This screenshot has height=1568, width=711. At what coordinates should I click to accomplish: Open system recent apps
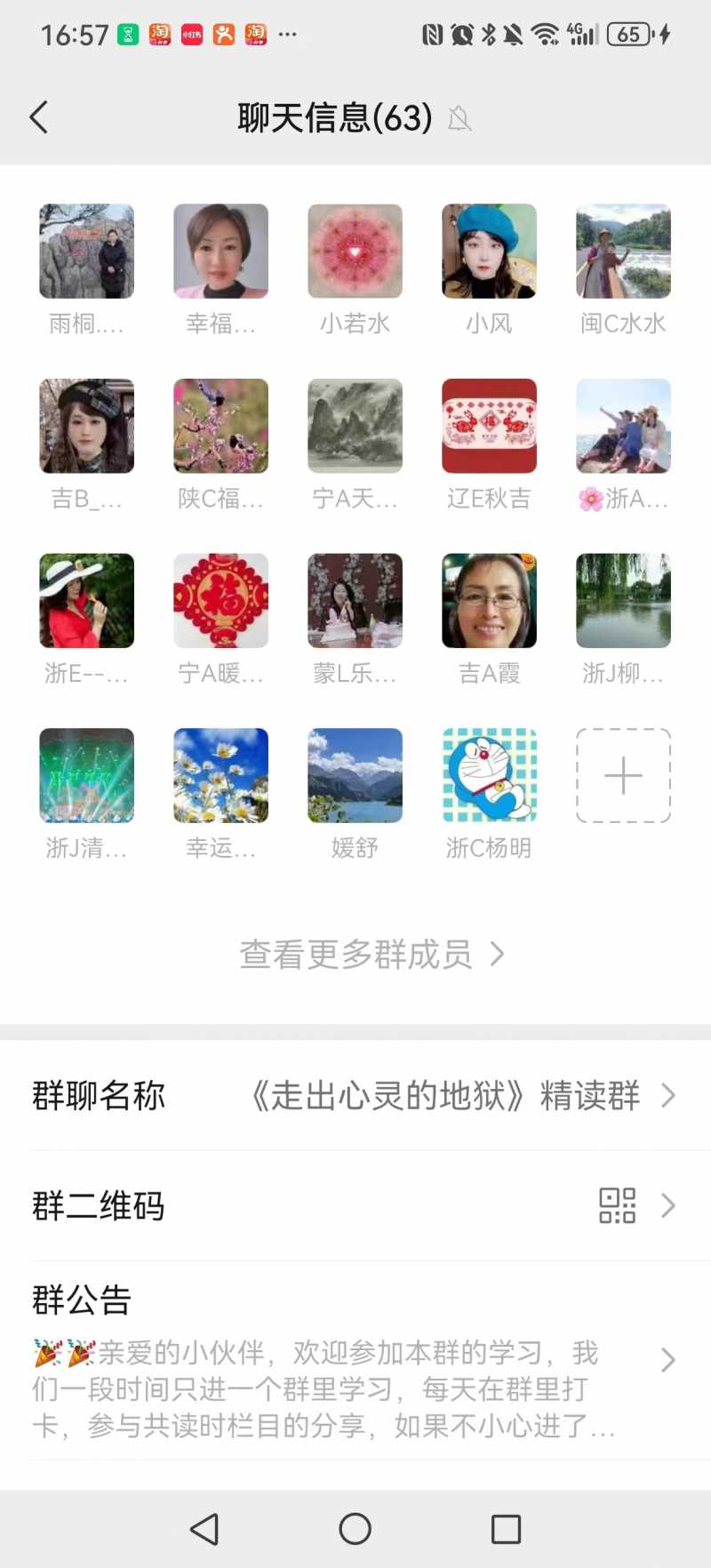506,1529
